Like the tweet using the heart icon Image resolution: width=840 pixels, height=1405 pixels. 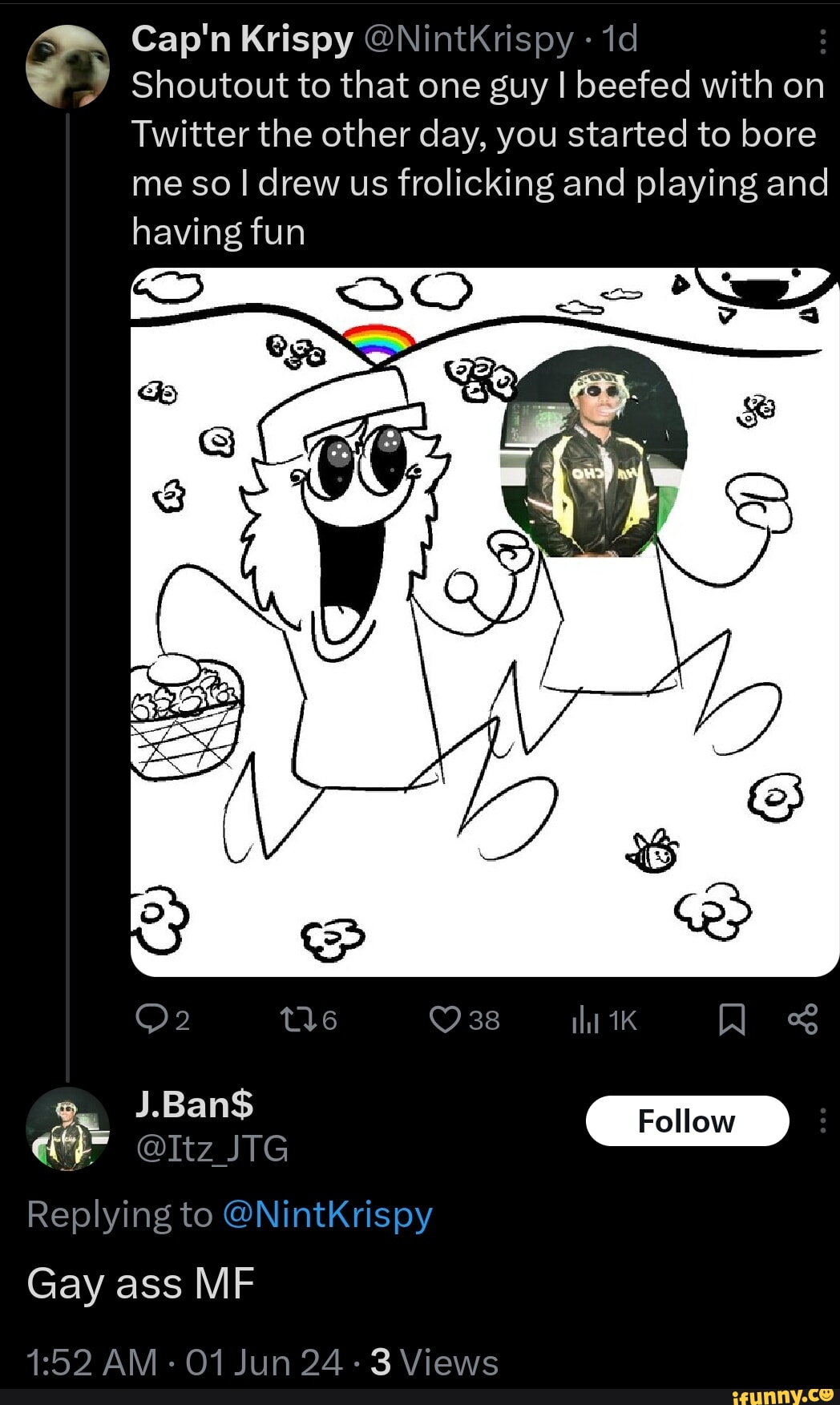[x=445, y=1019]
